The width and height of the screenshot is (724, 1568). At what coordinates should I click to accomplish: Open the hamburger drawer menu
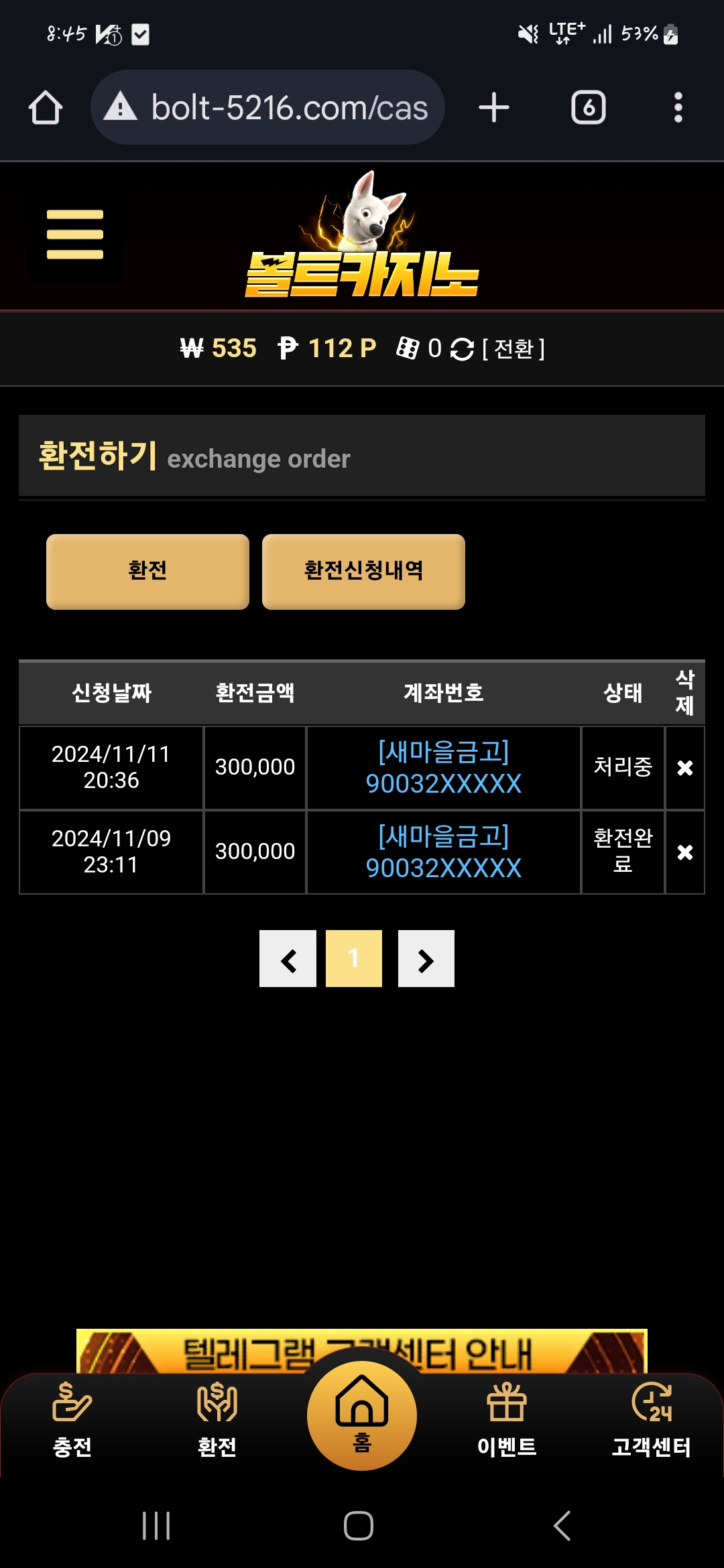[x=74, y=235]
